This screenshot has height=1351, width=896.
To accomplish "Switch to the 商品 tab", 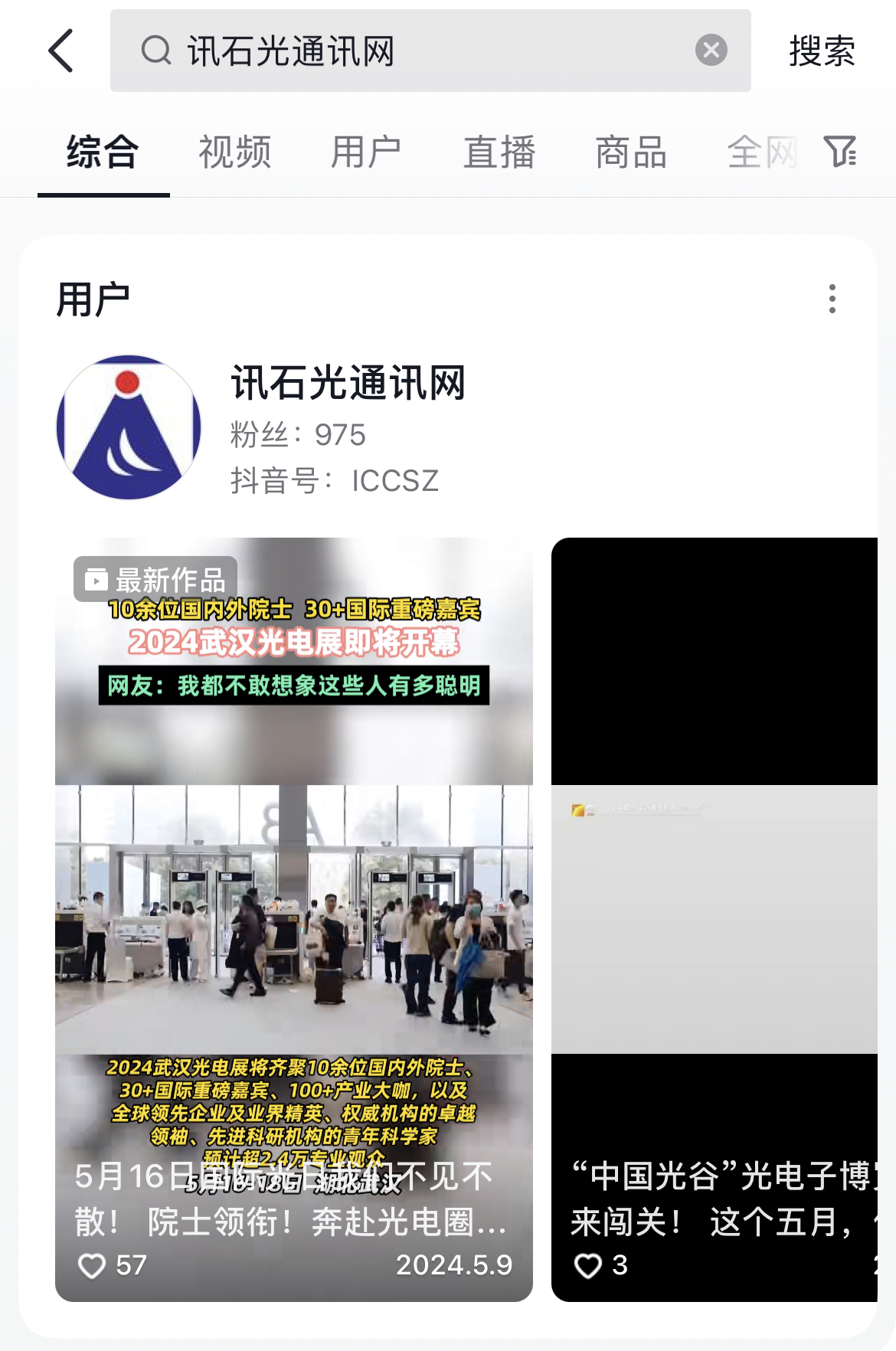I will point(631,152).
